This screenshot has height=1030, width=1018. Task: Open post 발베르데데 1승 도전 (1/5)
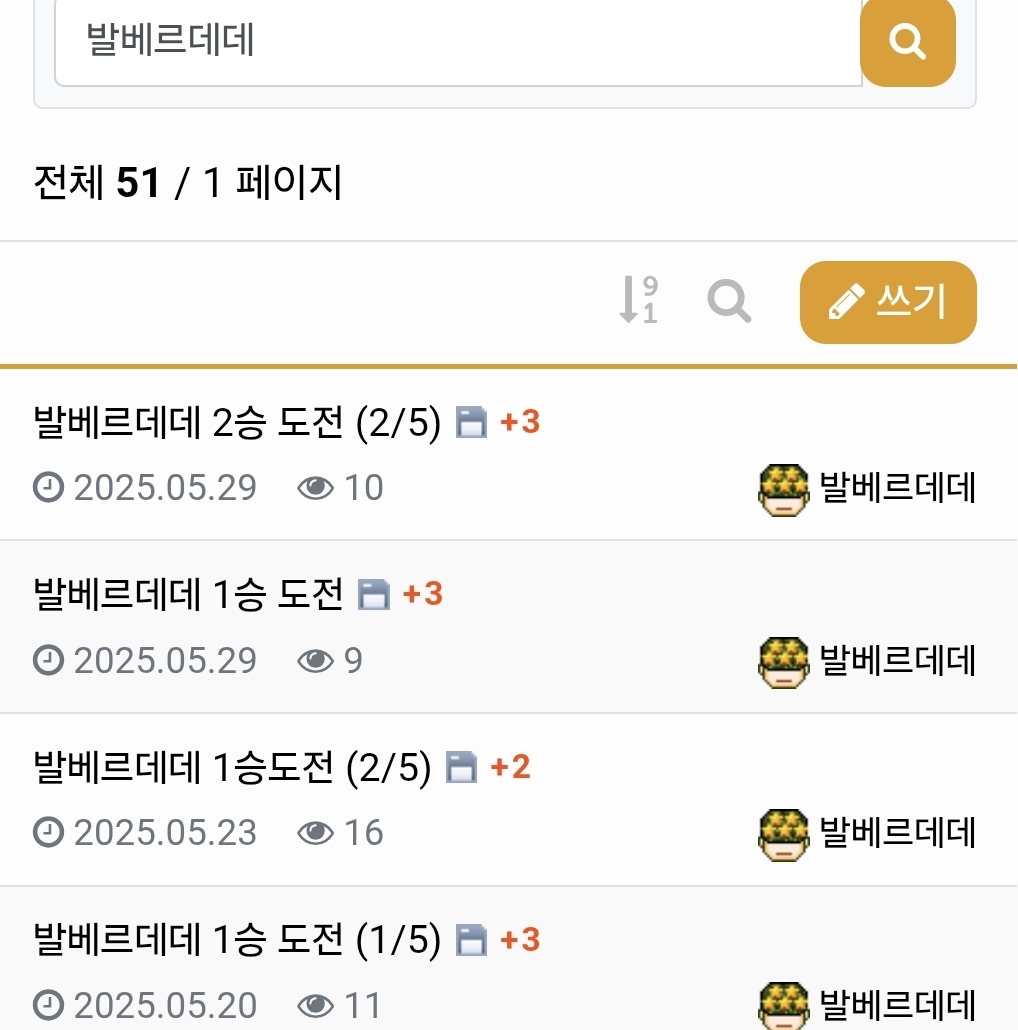pos(237,940)
